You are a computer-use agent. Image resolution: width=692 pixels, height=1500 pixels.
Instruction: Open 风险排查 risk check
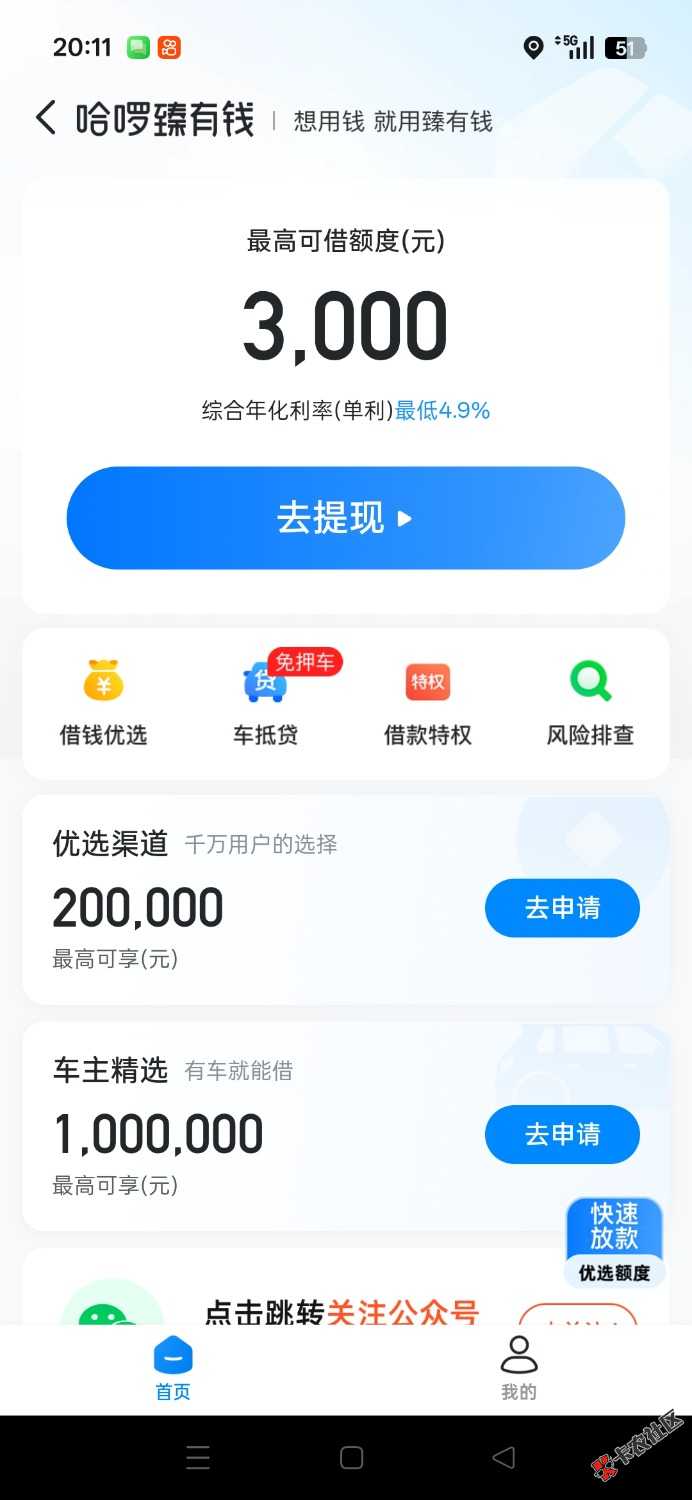tap(590, 703)
